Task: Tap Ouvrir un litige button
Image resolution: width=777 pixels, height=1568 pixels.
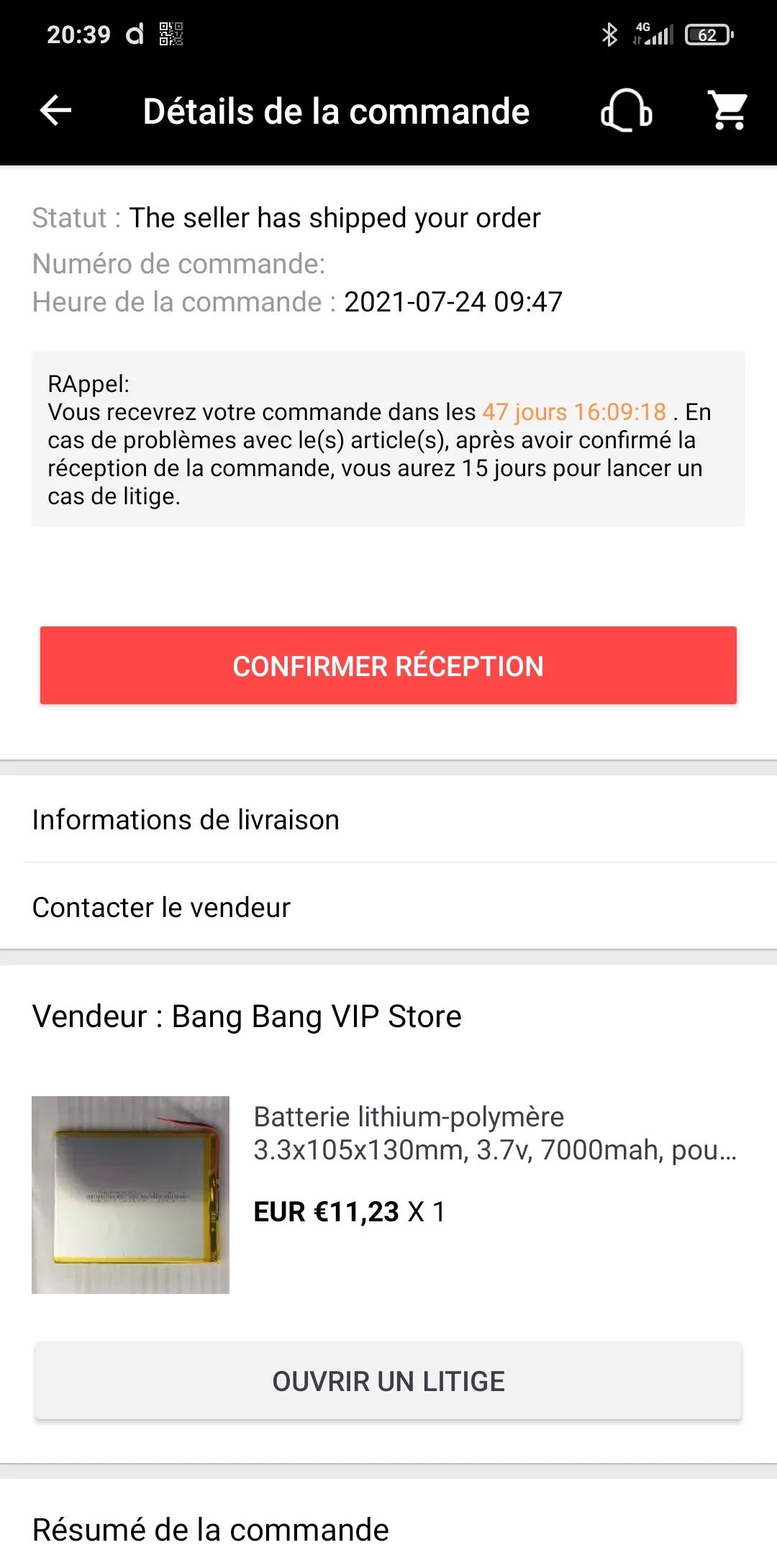Action: pyautogui.click(x=388, y=1381)
